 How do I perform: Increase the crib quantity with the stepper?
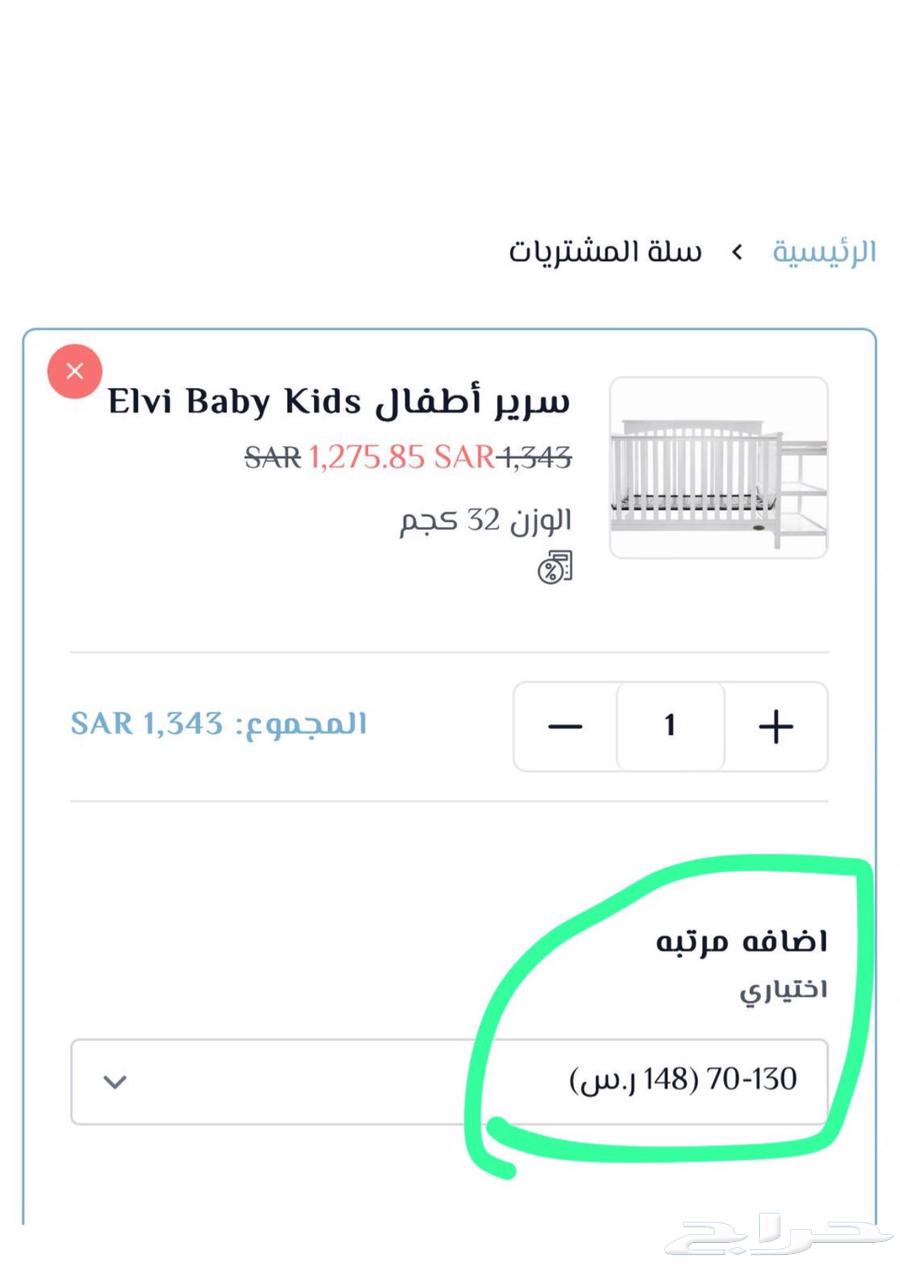click(776, 727)
